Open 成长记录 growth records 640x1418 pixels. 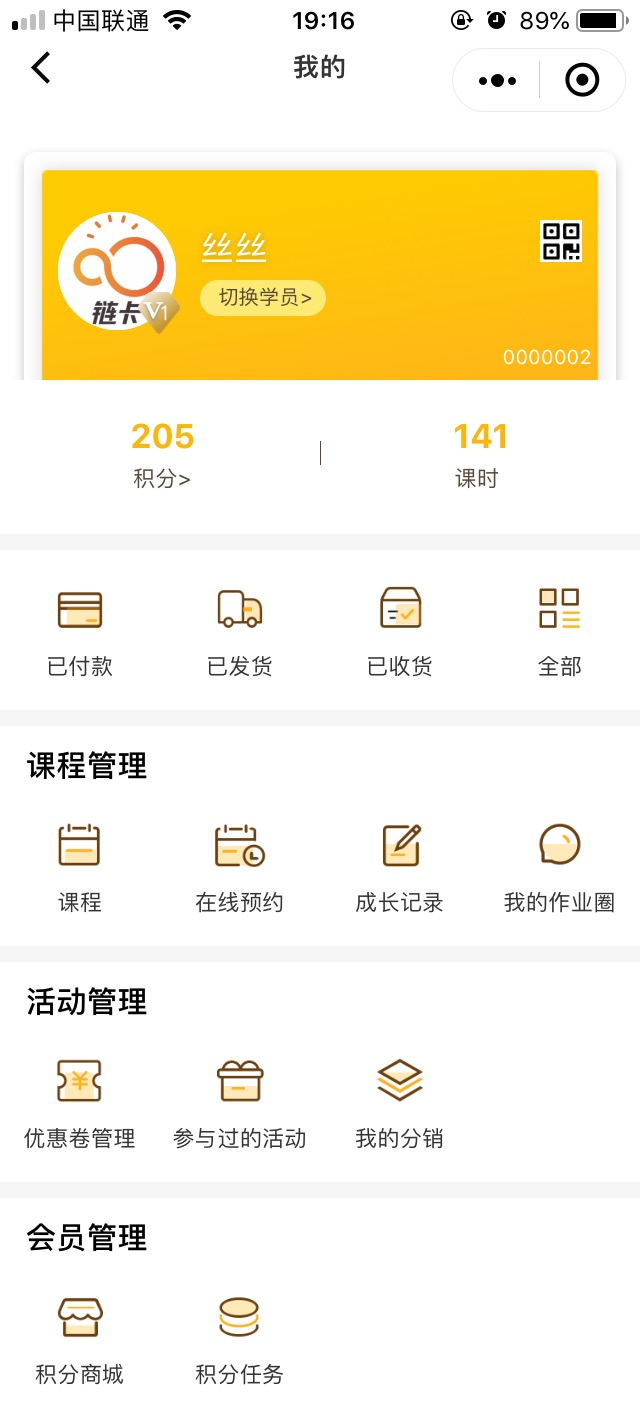400,867
